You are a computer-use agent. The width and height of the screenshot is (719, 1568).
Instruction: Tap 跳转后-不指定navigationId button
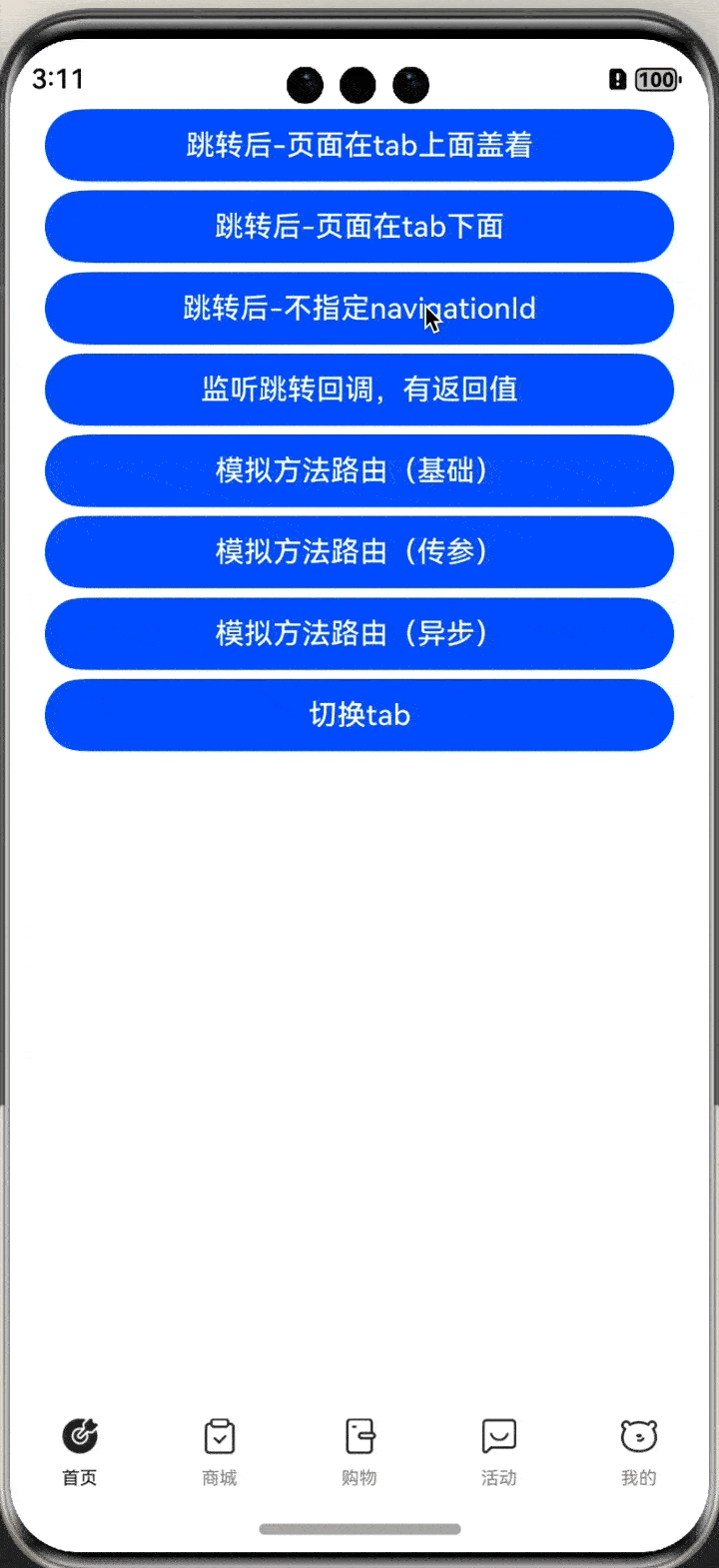[x=359, y=309]
